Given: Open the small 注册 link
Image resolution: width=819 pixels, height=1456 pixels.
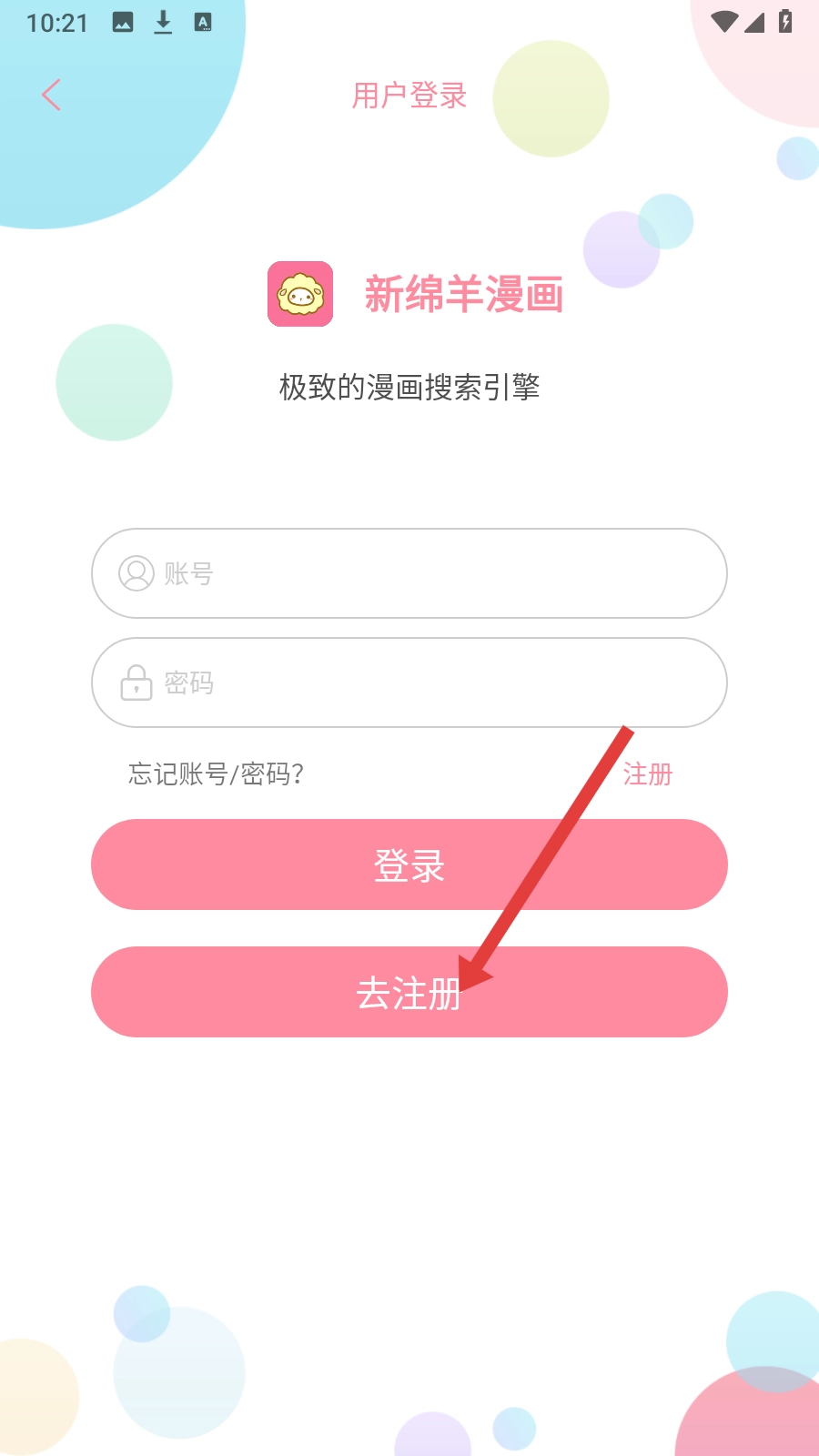Looking at the screenshot, I should [x=647, y=774].
